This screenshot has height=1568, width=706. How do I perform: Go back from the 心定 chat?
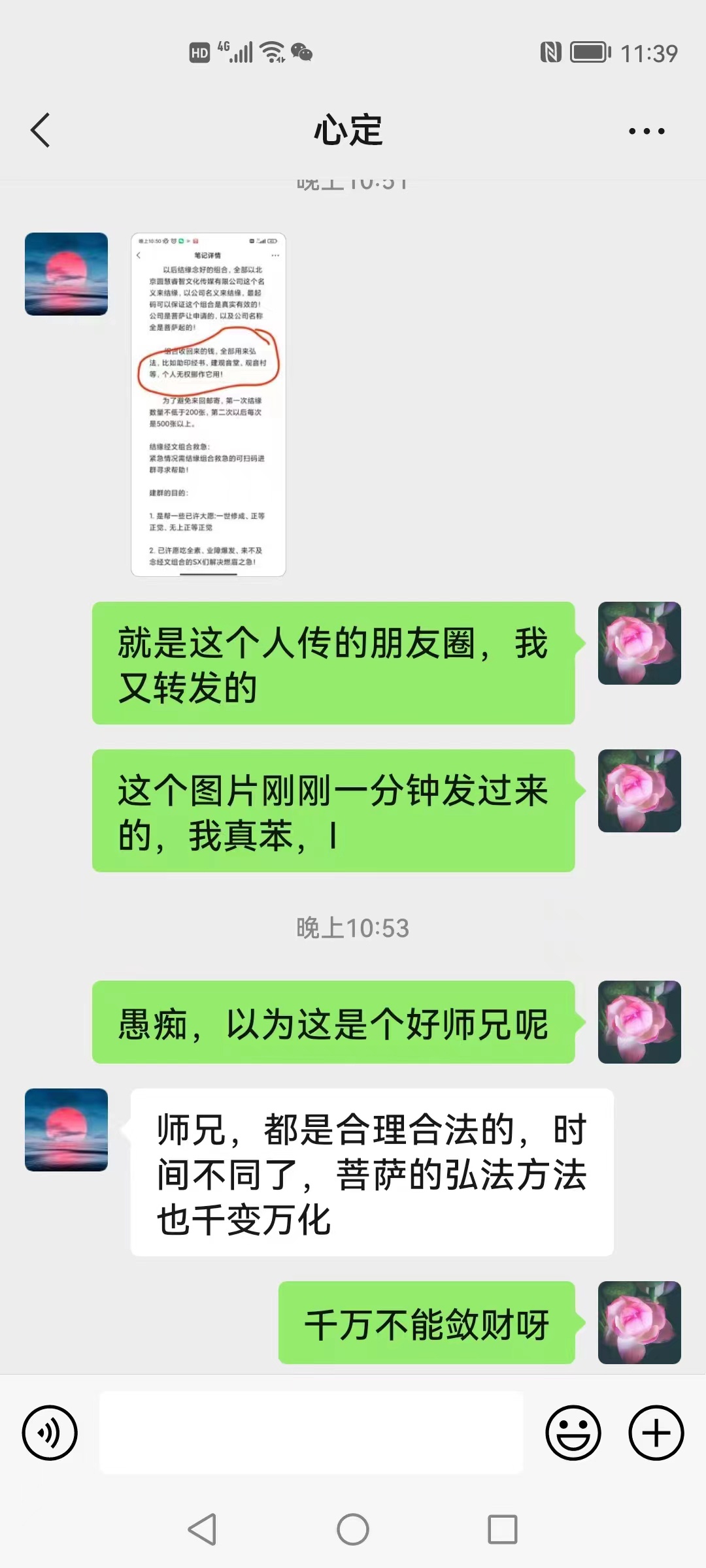pos(41,131)
